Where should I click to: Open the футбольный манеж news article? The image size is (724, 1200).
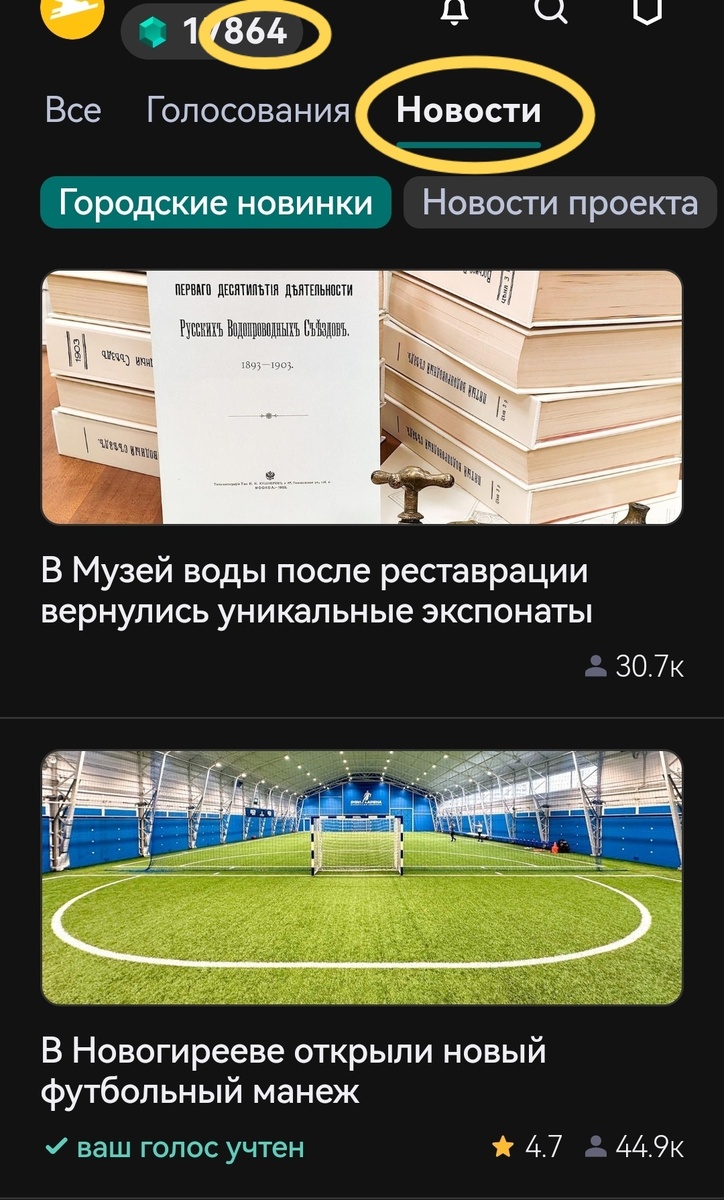click(290, 1065)
